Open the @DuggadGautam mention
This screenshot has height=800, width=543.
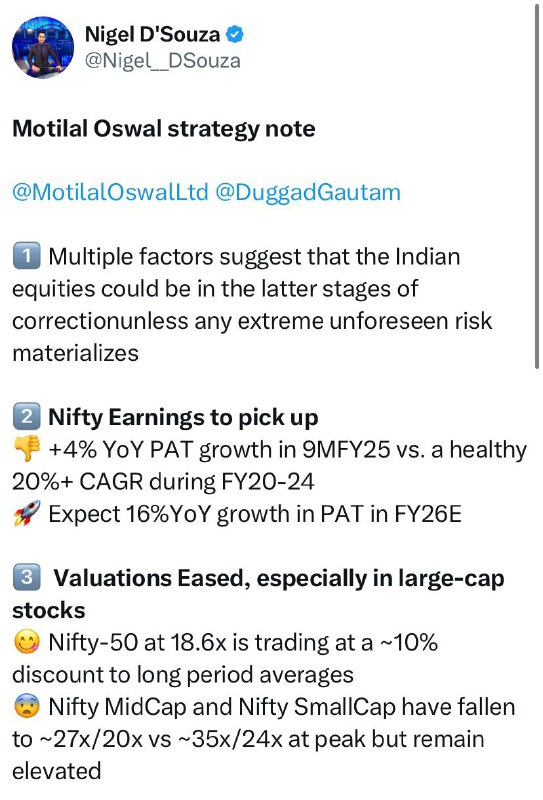pos(308,193)
